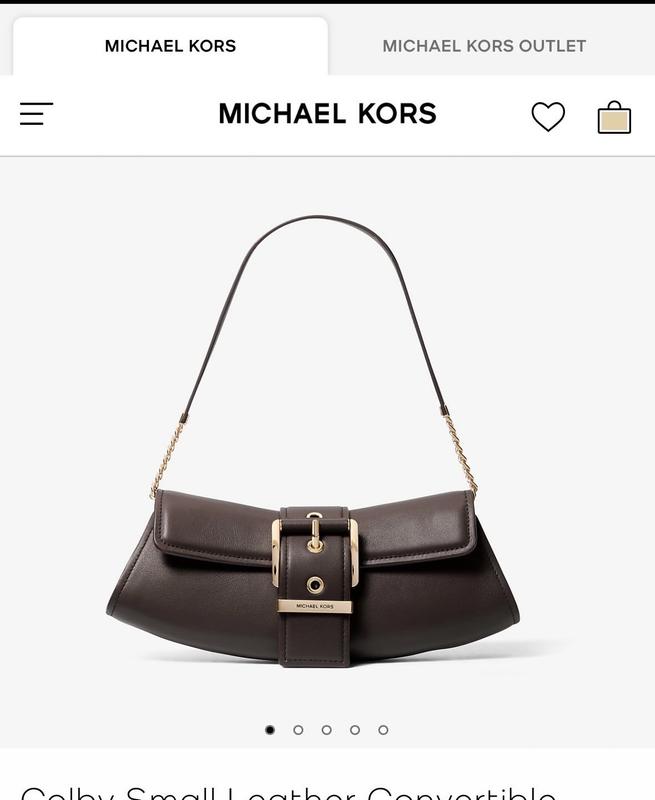This screenshot has width=655, height=800.
Task: Jump to the third product image dot
Action: pyautogui.click(x=326, y=730)
